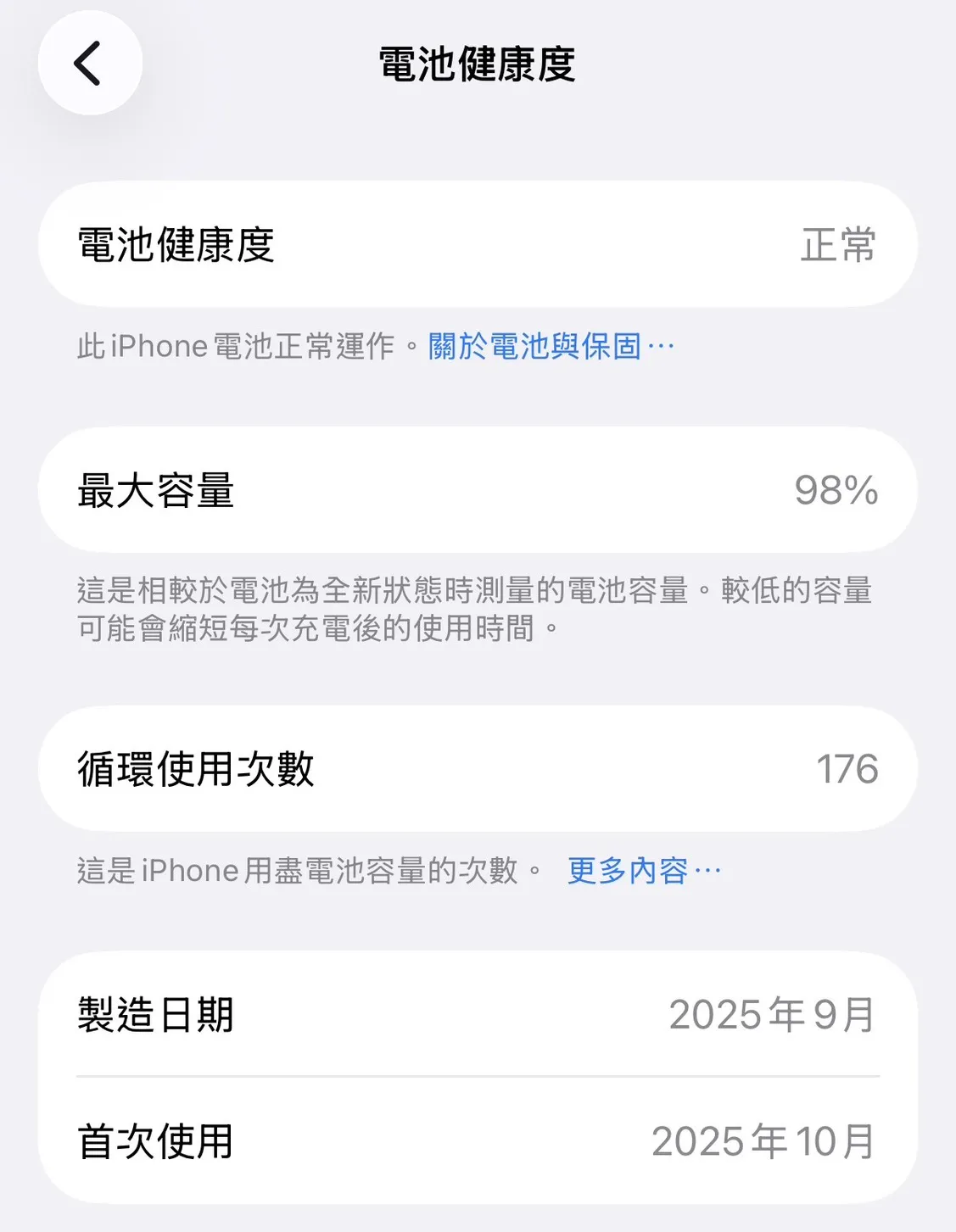This screenshot has width=956, height=1232.
Task: Select the 首次使用 row
Action: click(x=478, y=1143)
